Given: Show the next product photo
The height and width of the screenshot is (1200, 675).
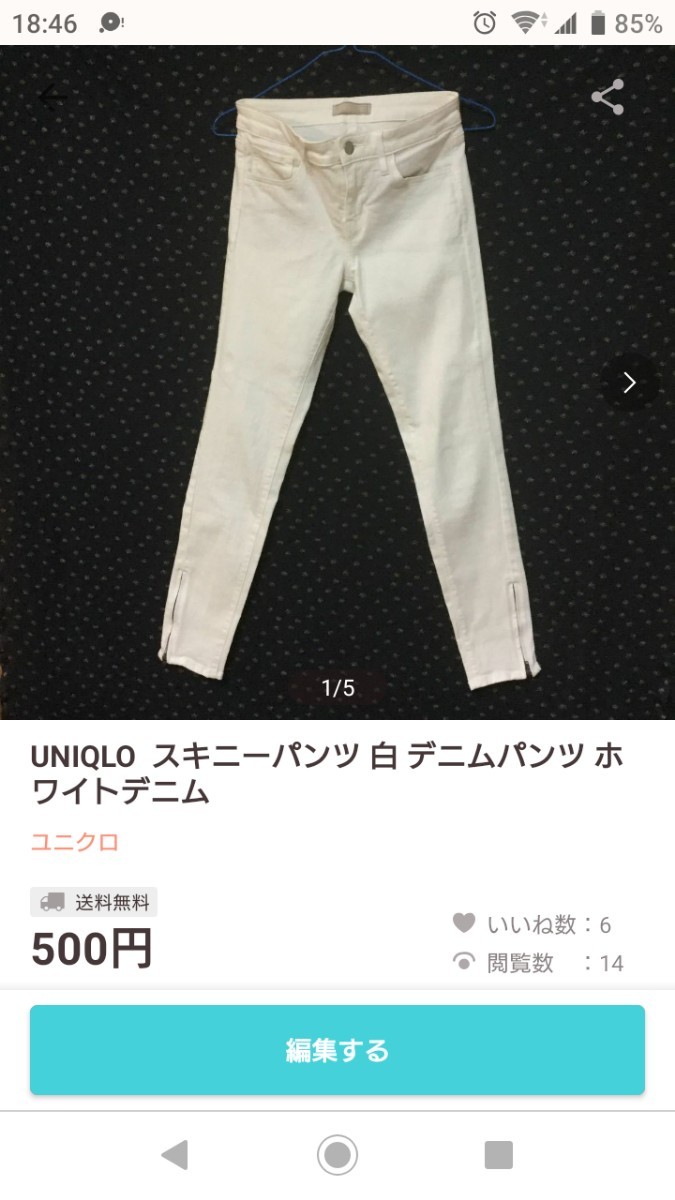Looking at the screenshot, I should [x=629, y=382].
